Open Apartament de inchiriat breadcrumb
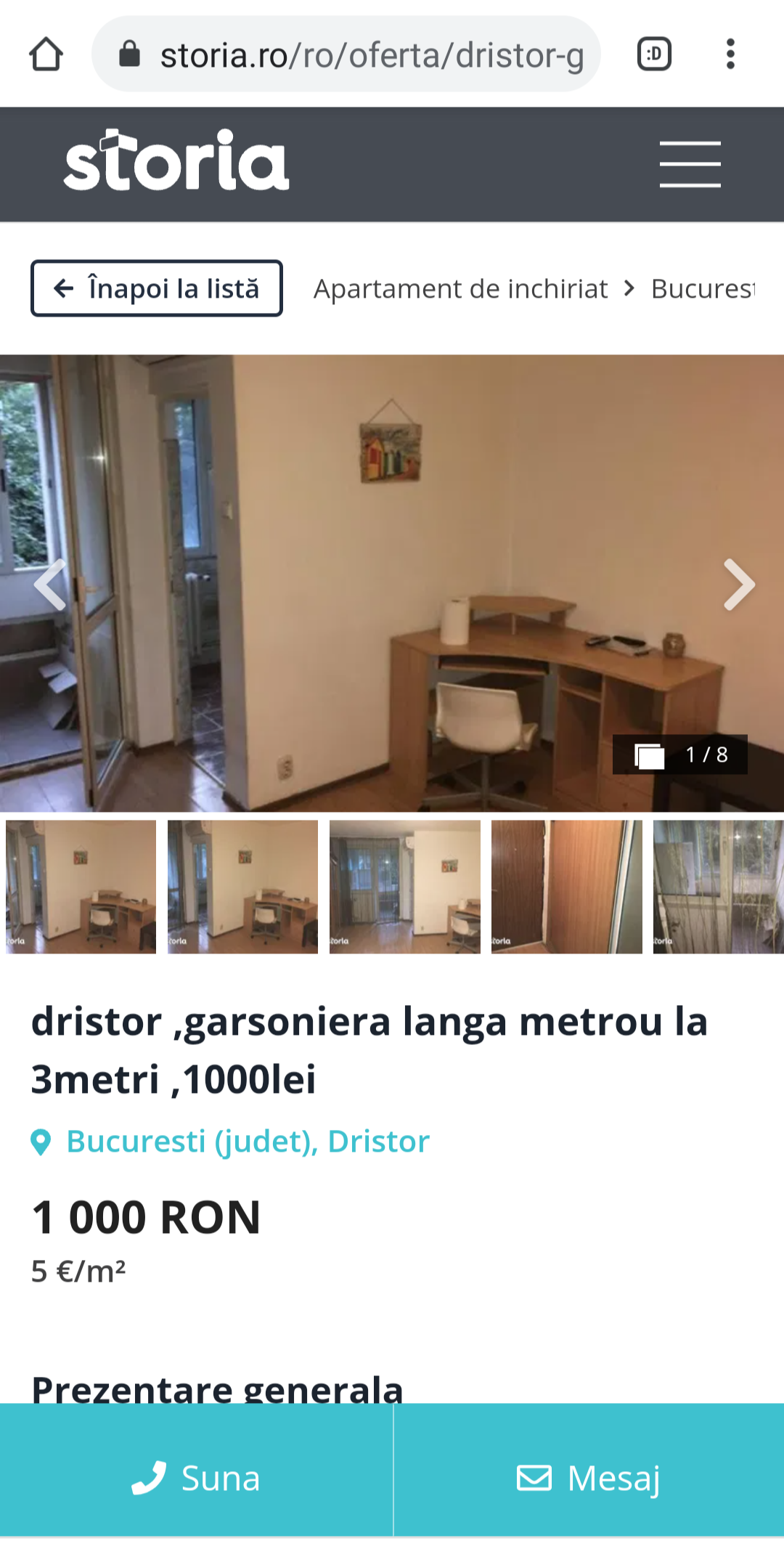Image resolution: width=784 pixels, height=1541 pixels. 460,289
